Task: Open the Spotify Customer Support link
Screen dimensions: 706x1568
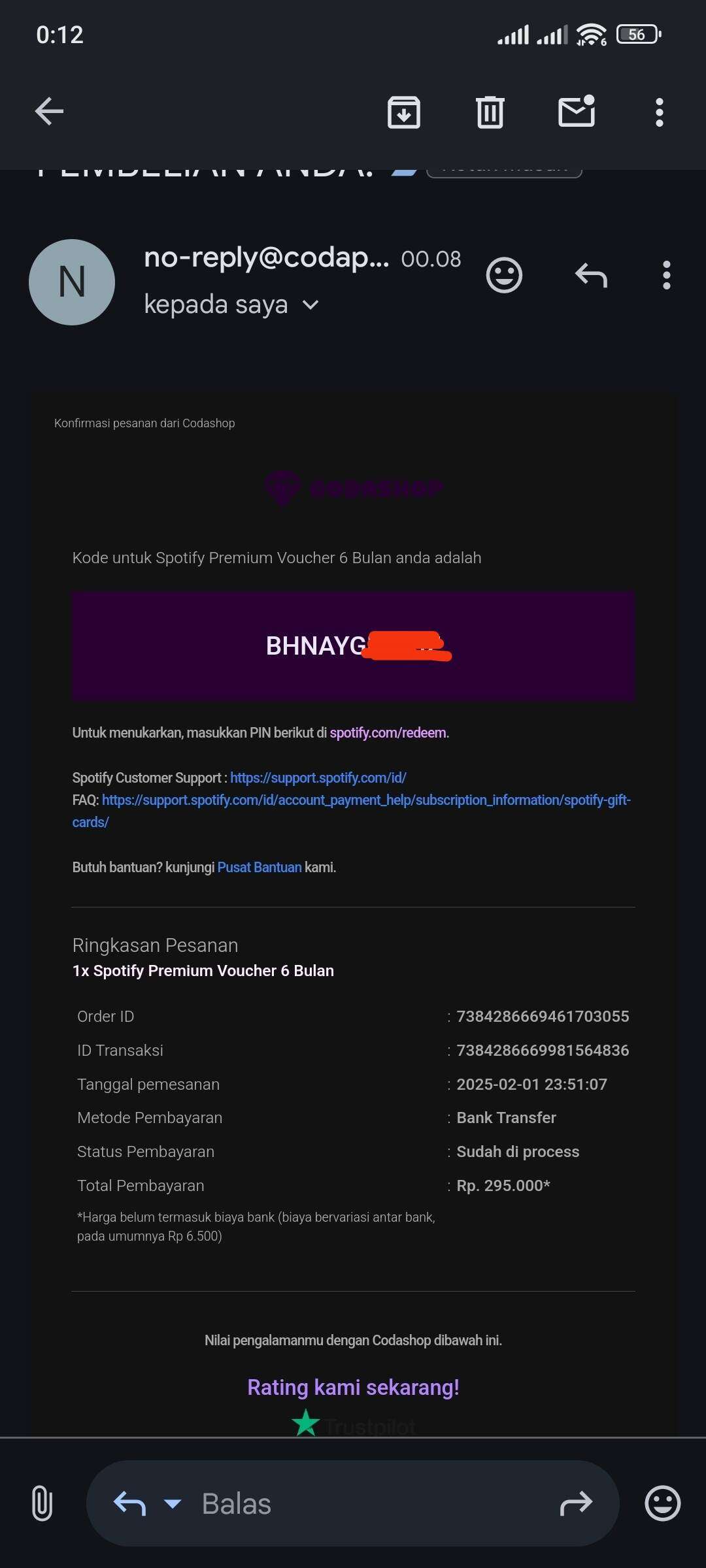Action: pyautogui.click(x=318, y=778)
